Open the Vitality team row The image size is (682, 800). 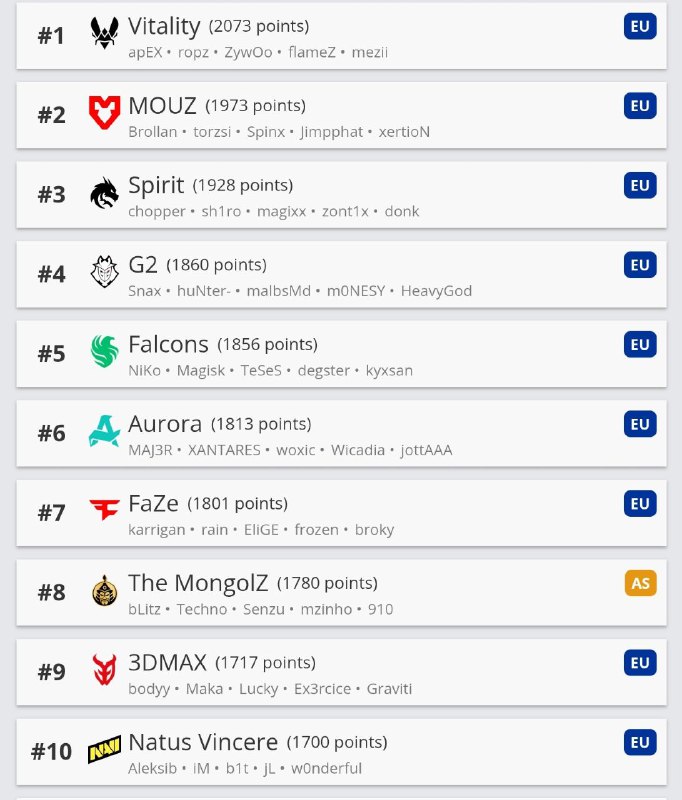click(x=340, y=36)
